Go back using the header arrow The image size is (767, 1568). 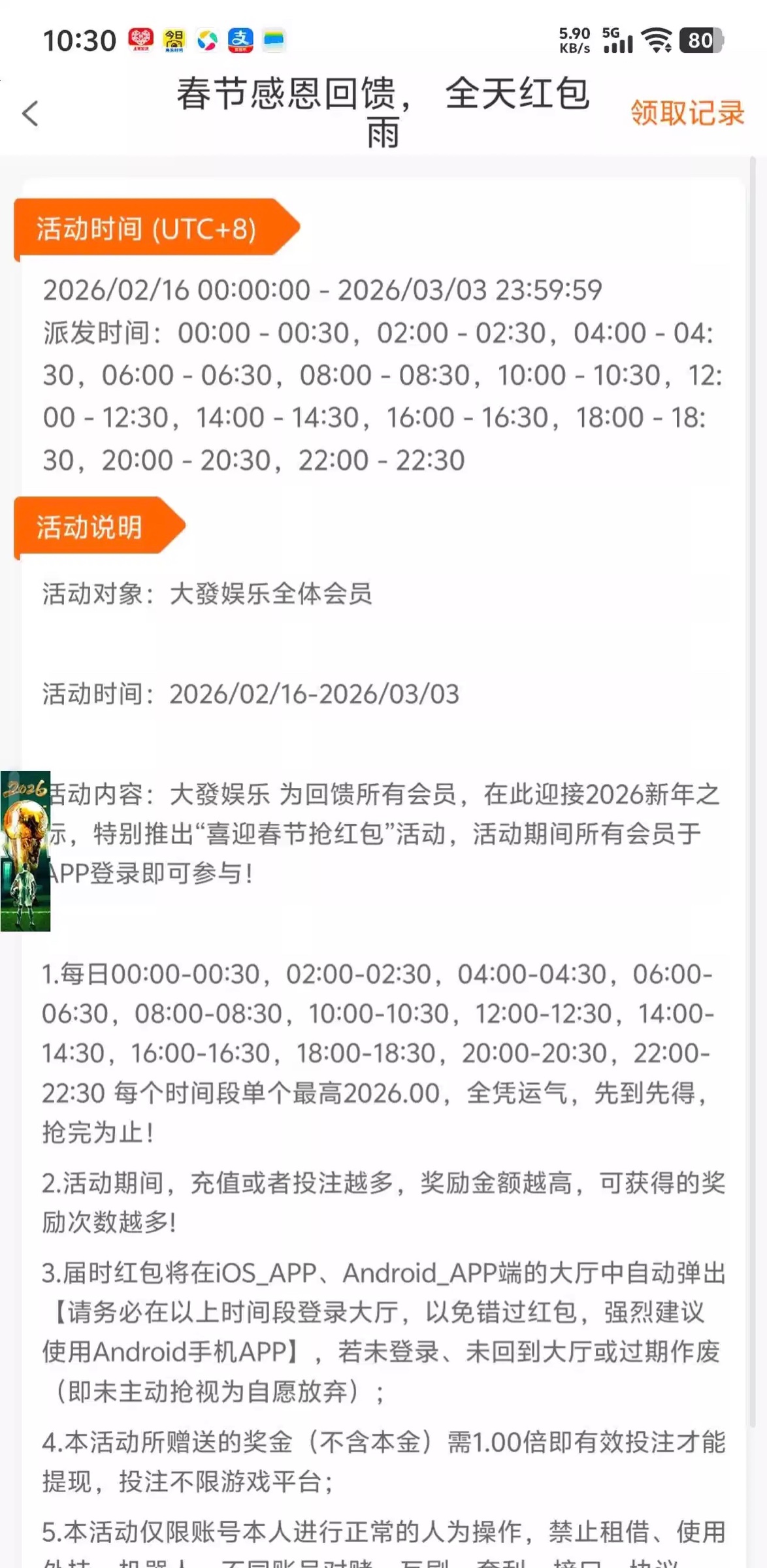point(30,114)
